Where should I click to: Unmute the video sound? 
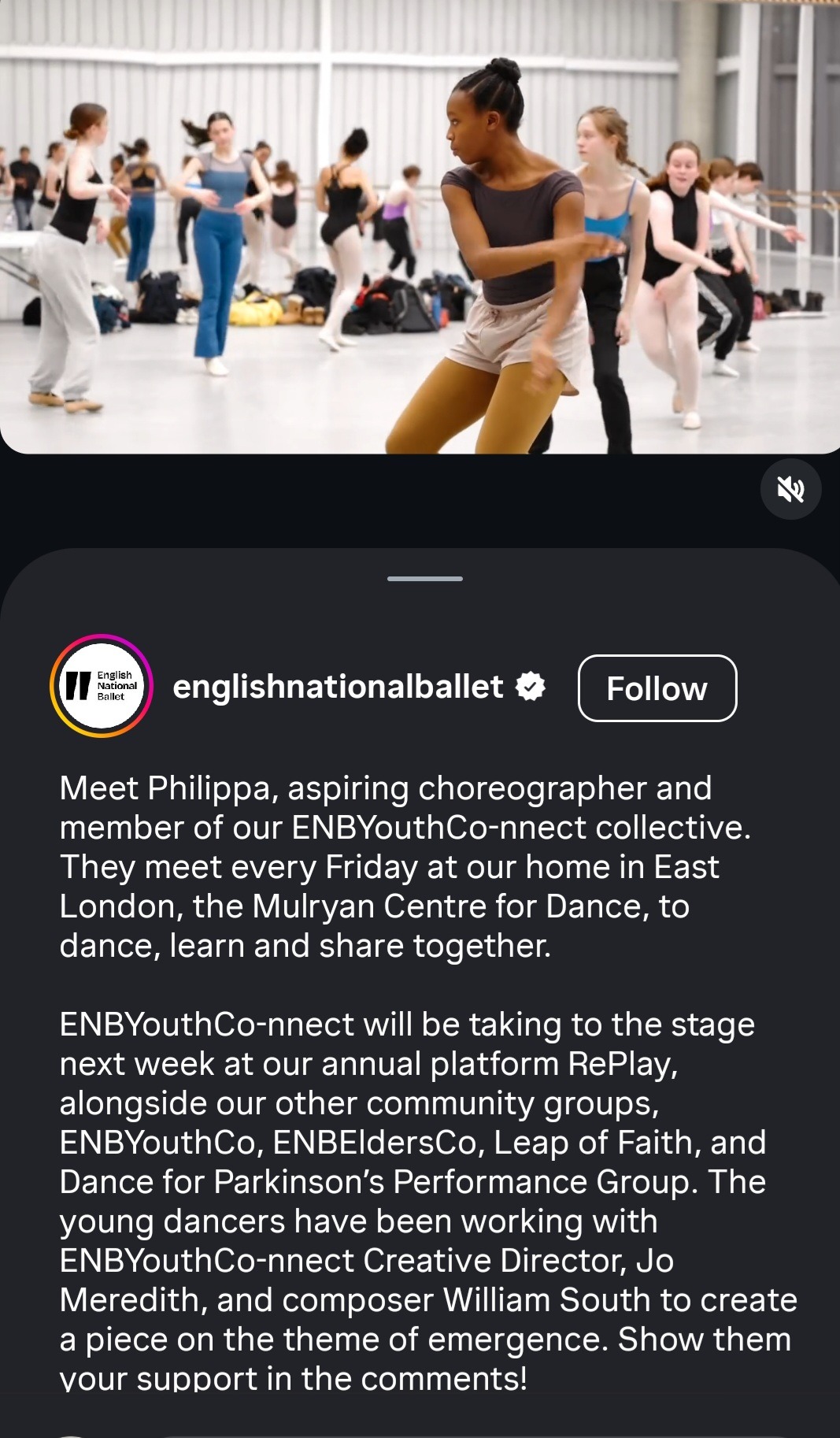(790, 489)
